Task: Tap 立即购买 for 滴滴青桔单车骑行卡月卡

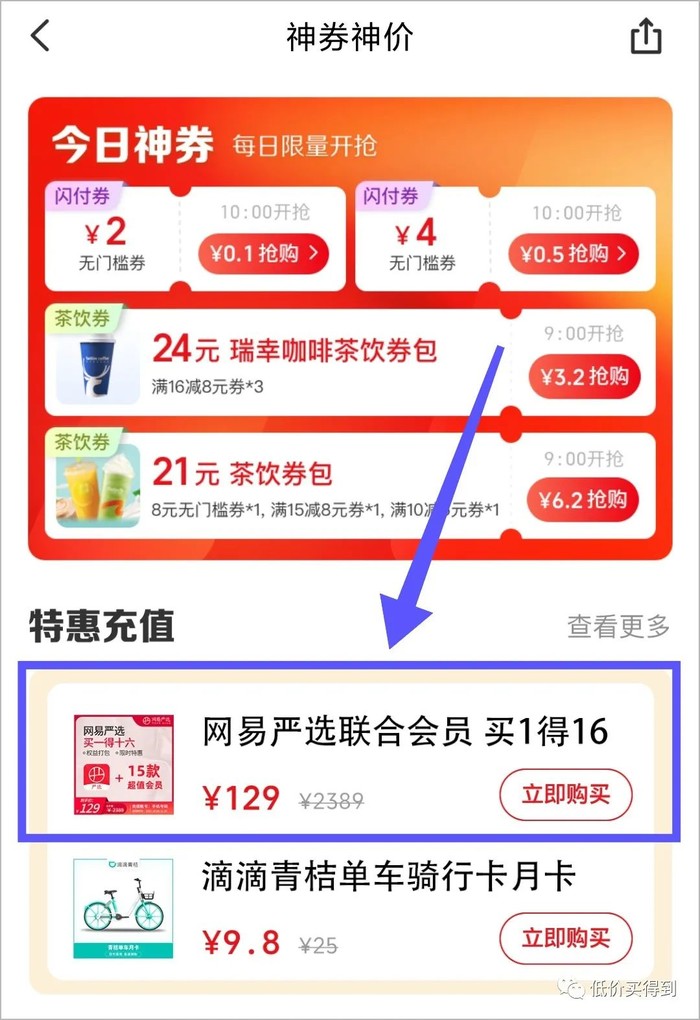Action: (565, 939)
